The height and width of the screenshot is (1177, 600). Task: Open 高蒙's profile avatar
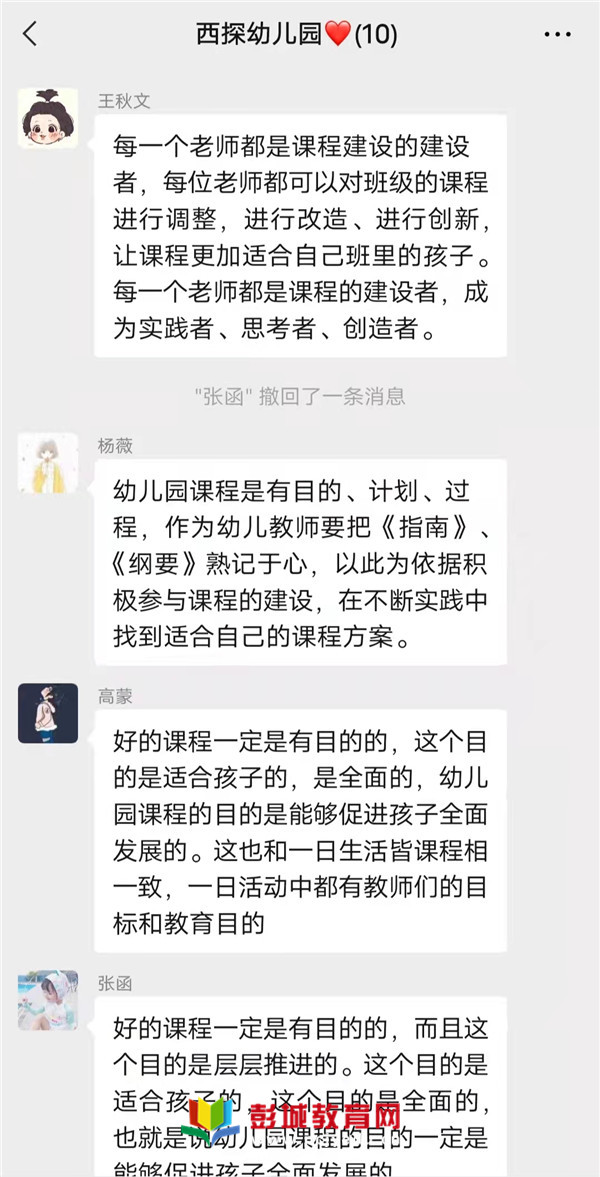tap(47, 713)
